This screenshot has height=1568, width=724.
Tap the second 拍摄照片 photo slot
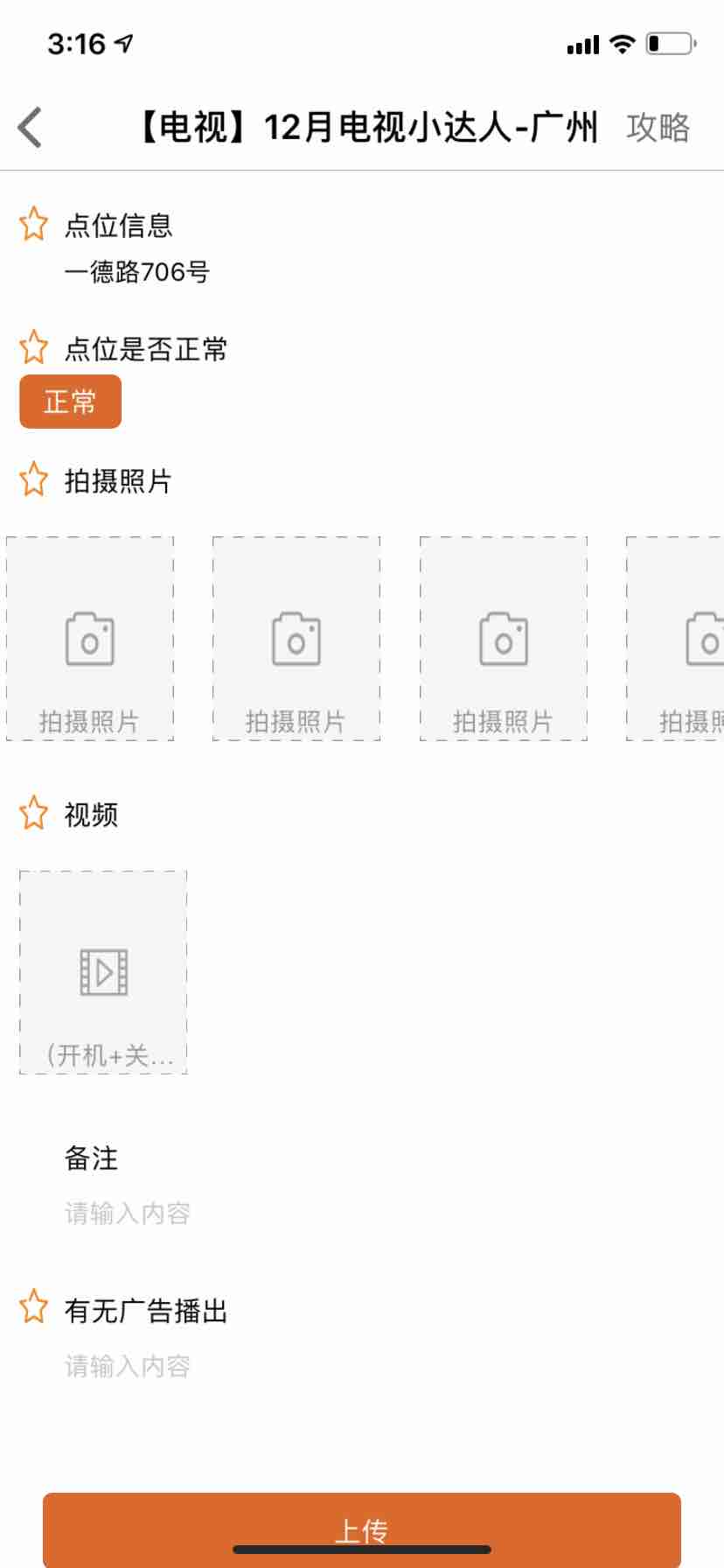296,639
